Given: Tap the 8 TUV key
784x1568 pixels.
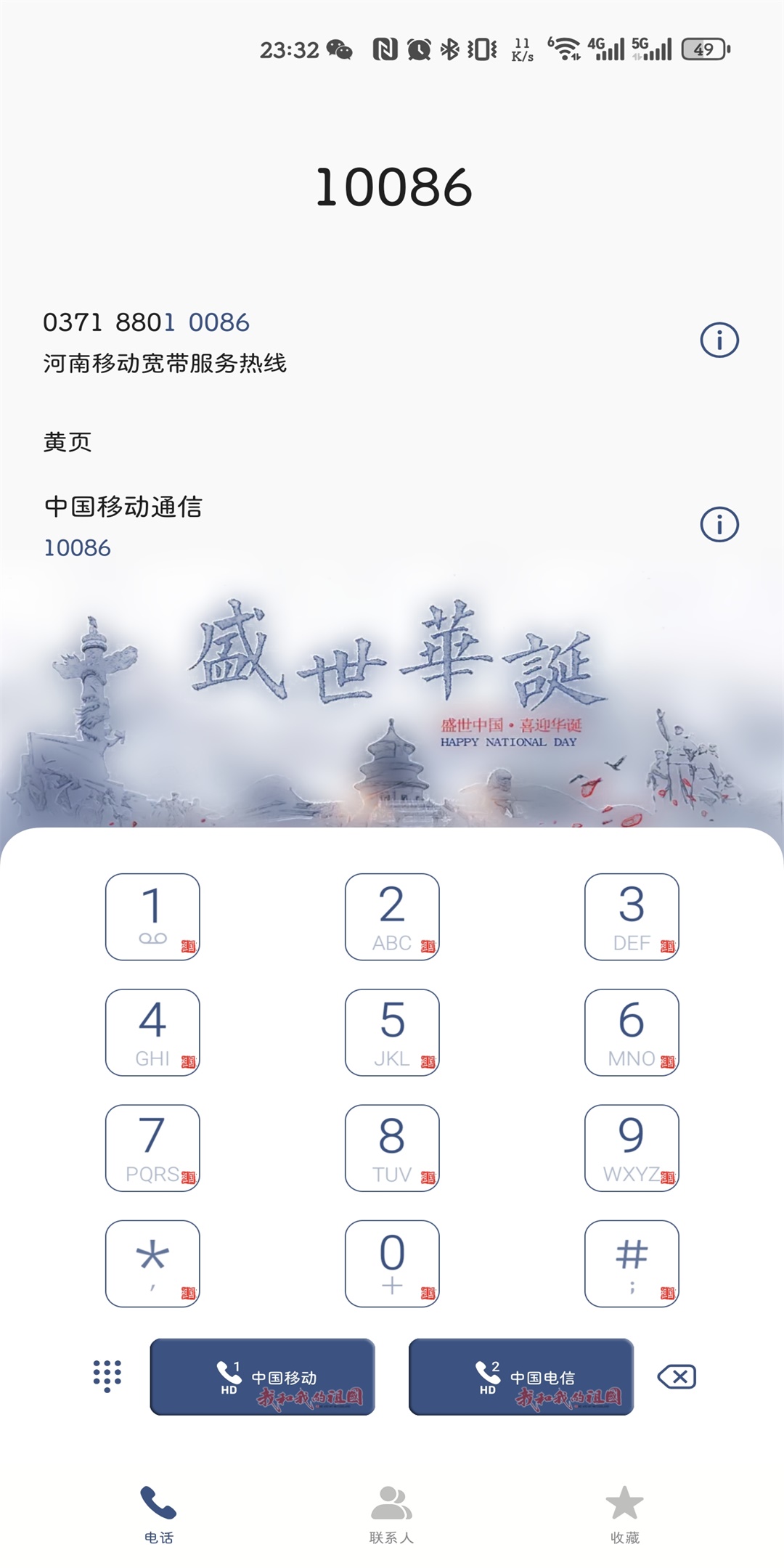Looking at the screenshot, I should tap(392, 1147).
